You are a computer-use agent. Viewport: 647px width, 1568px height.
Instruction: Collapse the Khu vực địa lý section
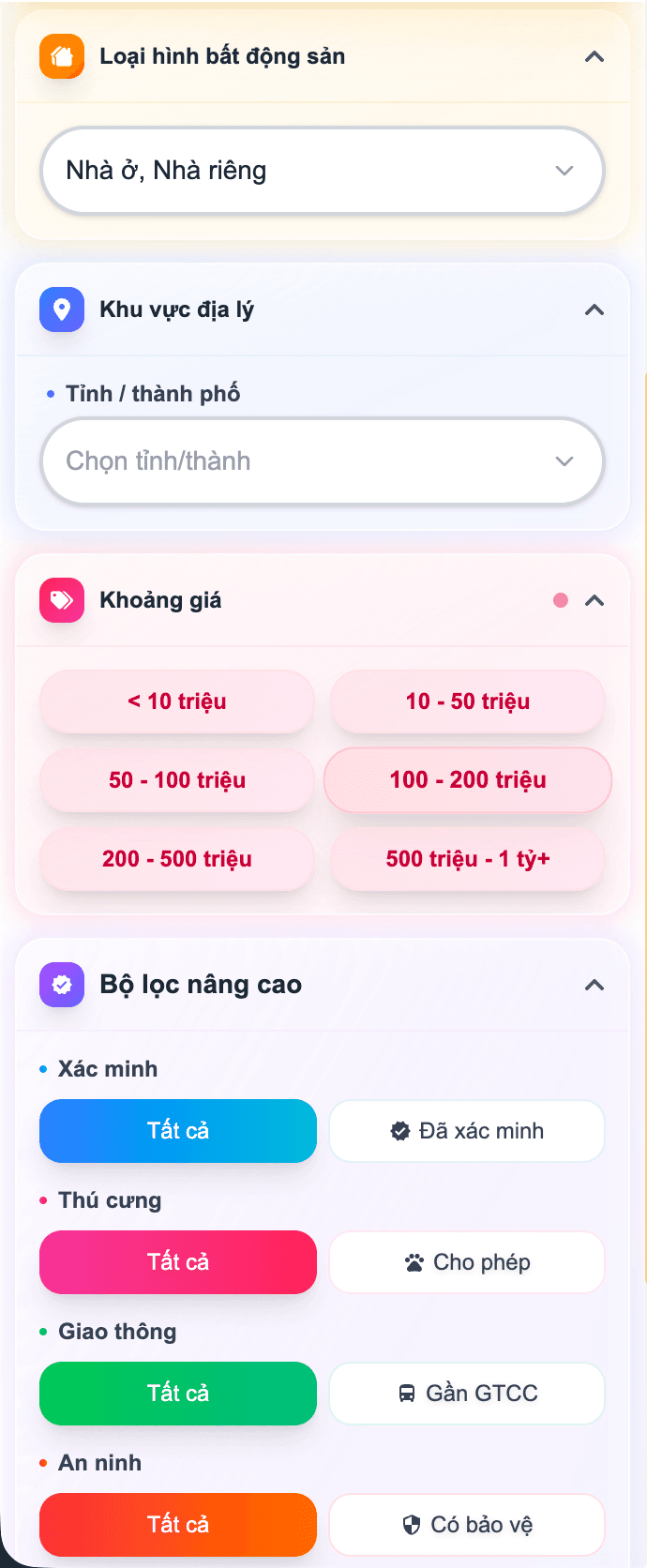[x=594, y=310]
